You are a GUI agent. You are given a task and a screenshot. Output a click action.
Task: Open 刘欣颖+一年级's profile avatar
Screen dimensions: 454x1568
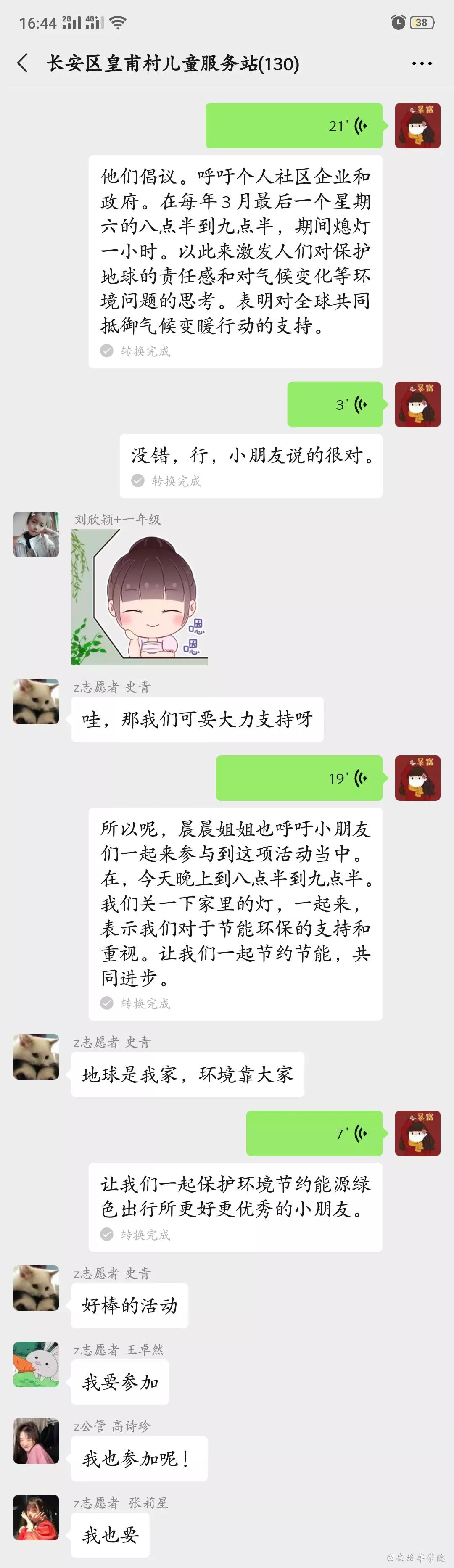[37, 534]
